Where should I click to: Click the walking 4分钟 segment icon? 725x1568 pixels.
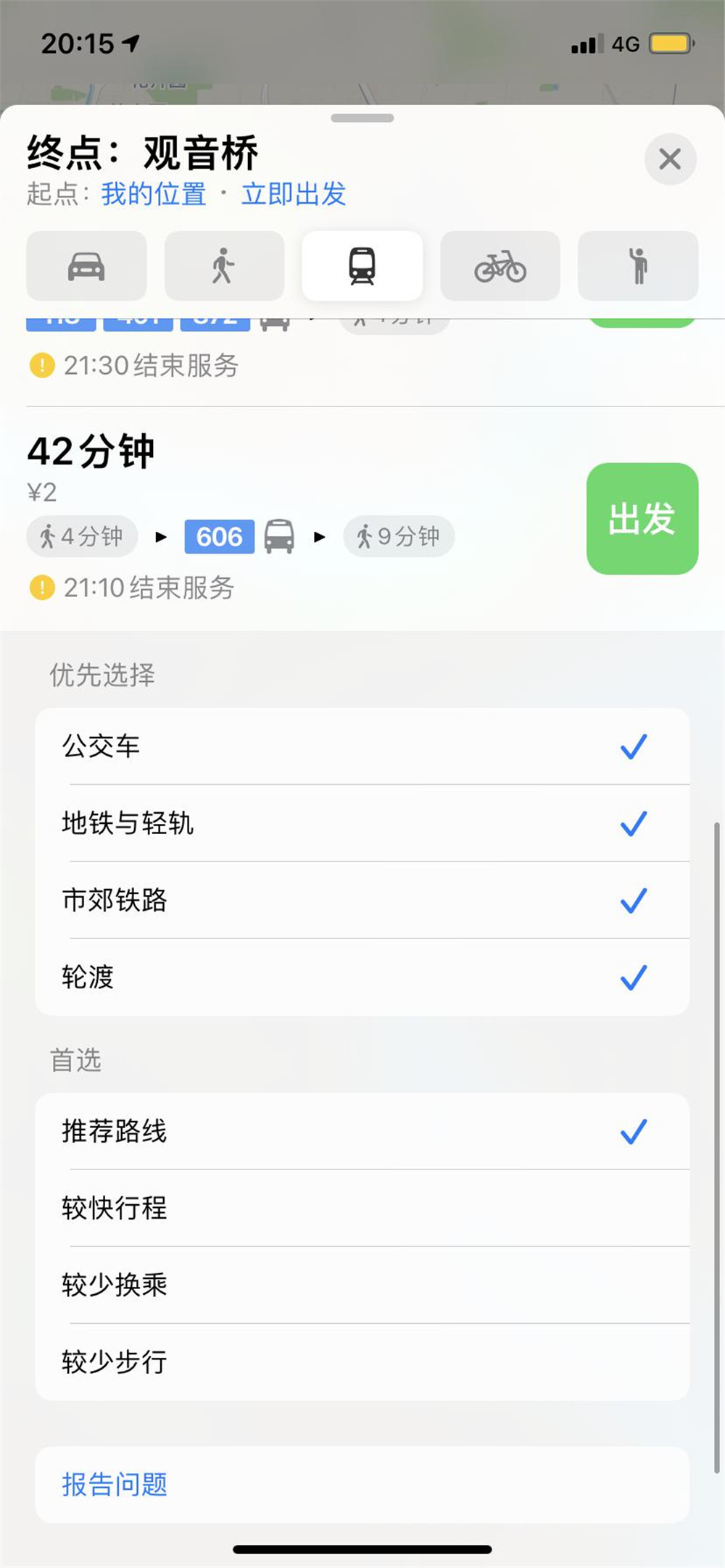point(81,536)
